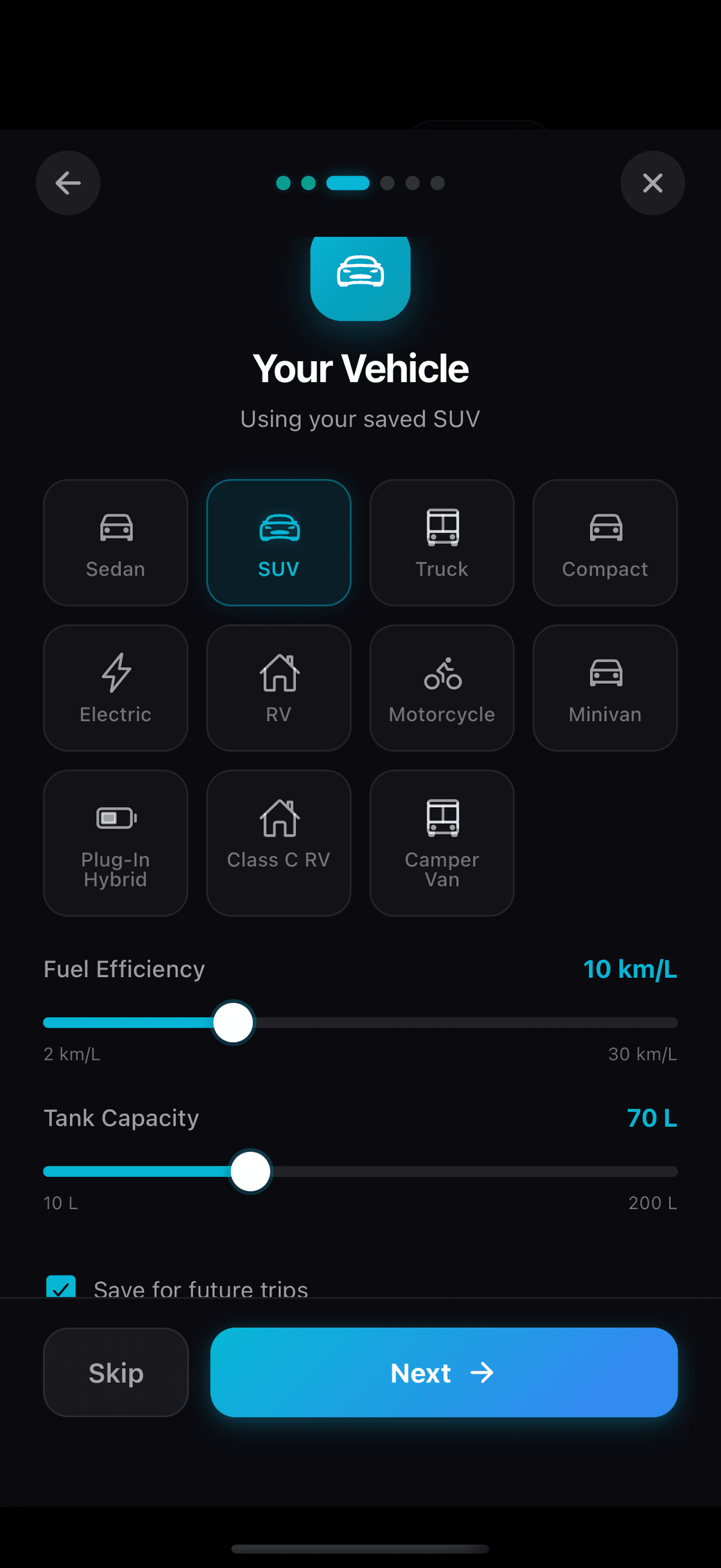This screenshot has height=1568, width=721.
Task: Choose the Plug-In Hybrid option
Action: click(115, 843)
